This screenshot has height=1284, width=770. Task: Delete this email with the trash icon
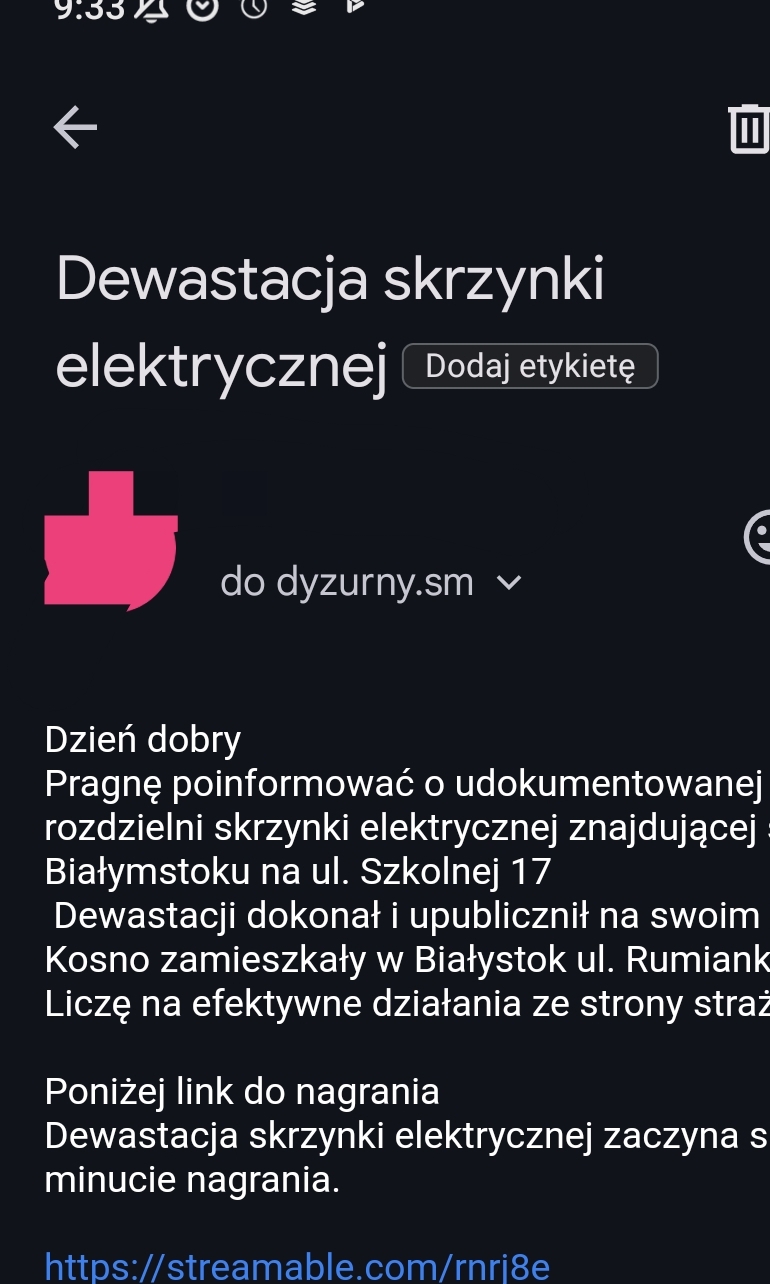(x=747, y=129)
